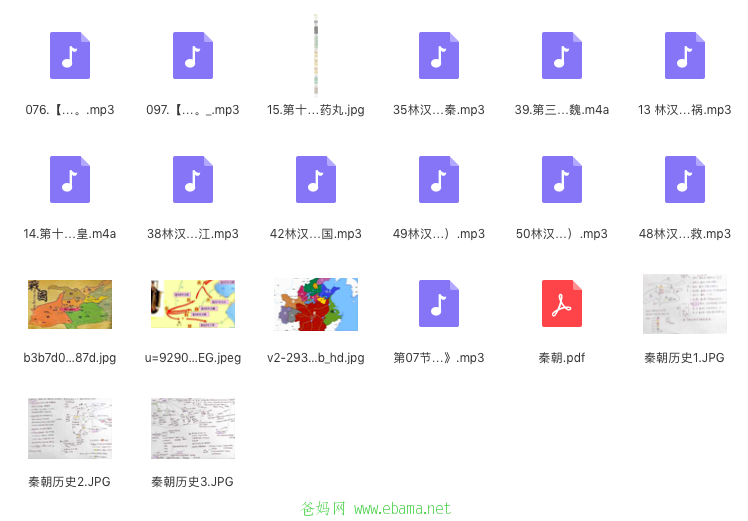Open the 076.【….mp3 audio file

coord(70,56)
